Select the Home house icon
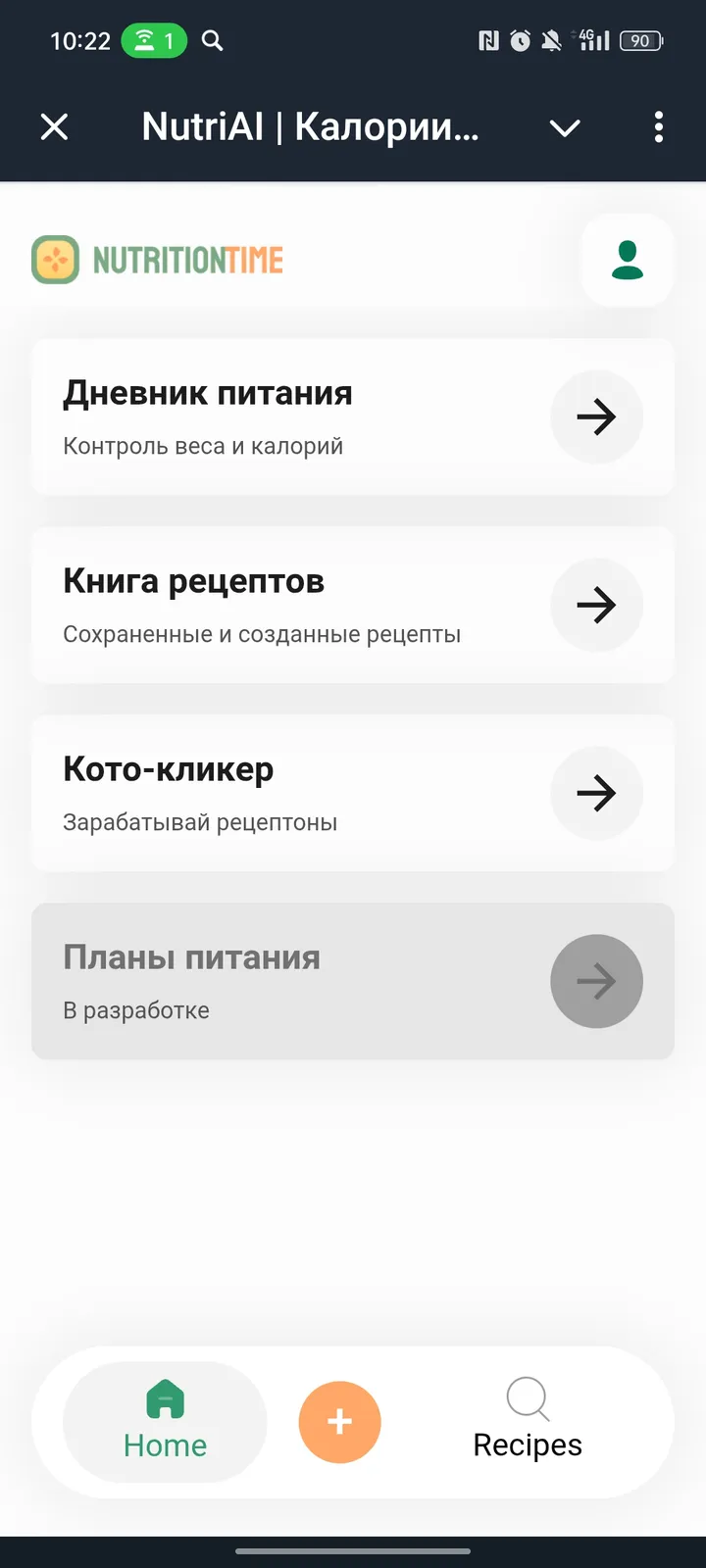The image size is (706, 1568). (x=165, y=1399)
